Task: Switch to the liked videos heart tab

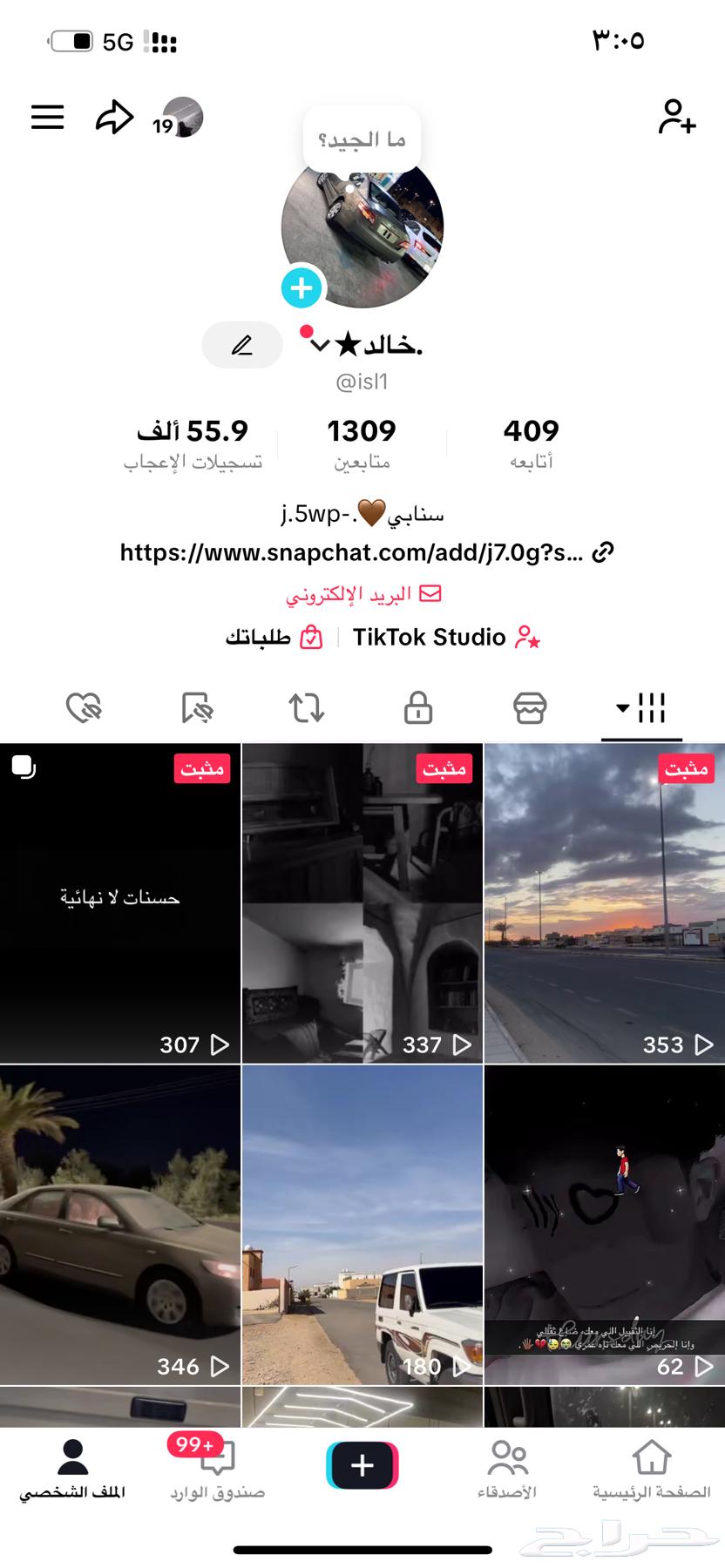Action: pos(85,707)
